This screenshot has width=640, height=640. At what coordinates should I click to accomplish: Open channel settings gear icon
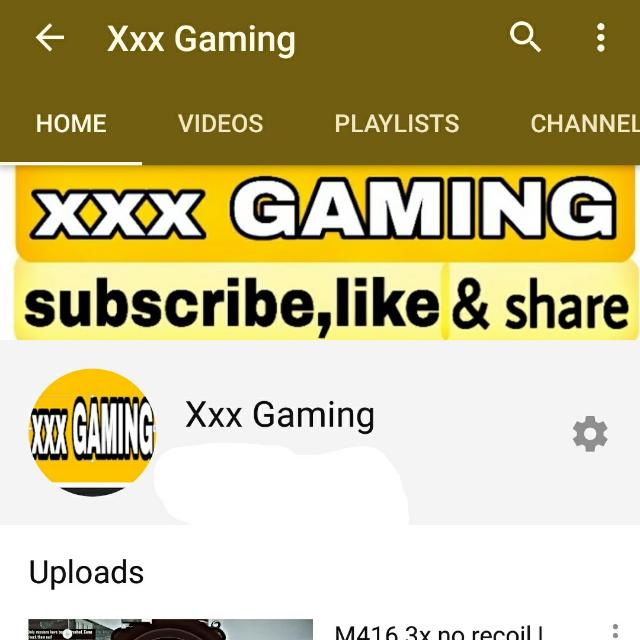click(589, 434)
